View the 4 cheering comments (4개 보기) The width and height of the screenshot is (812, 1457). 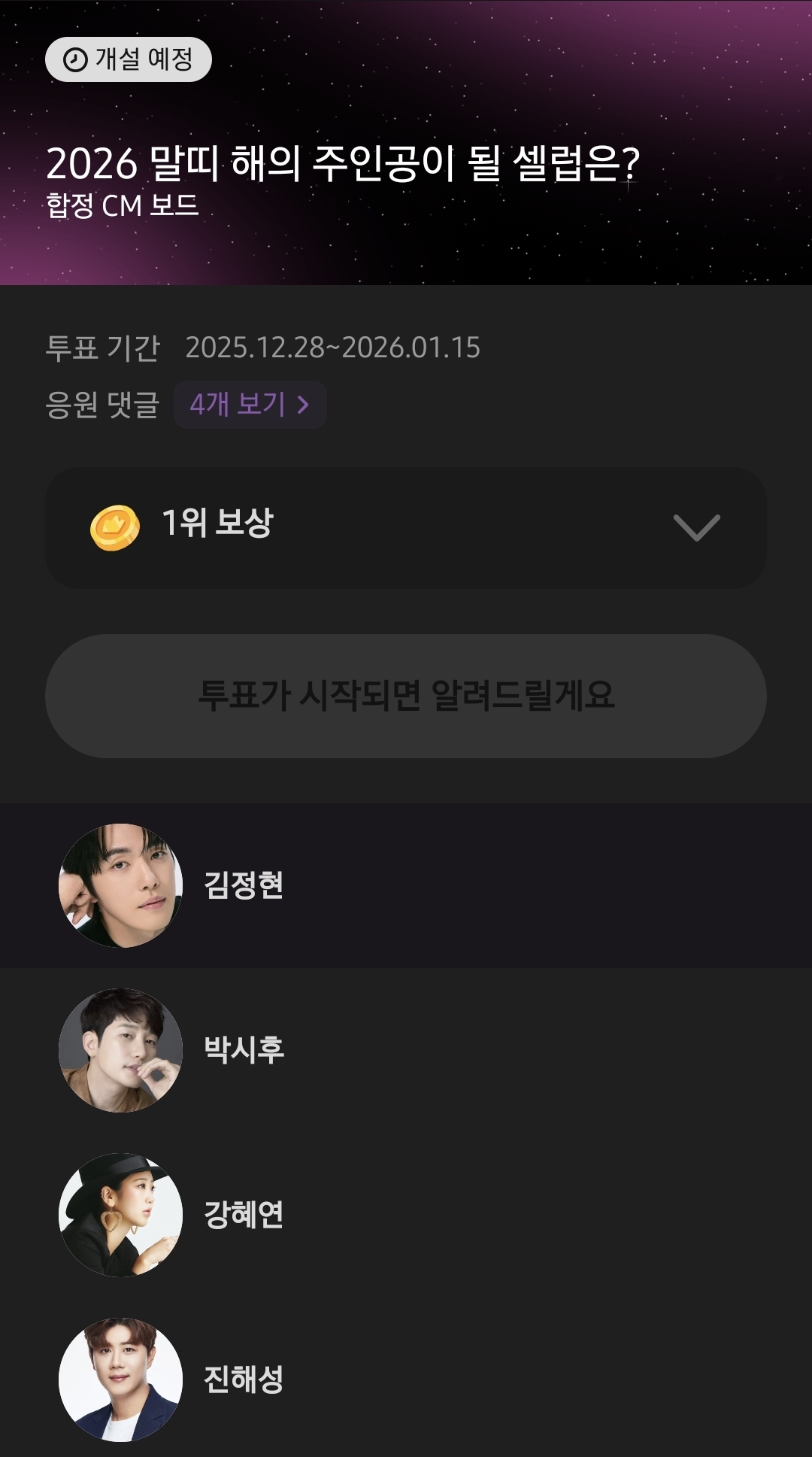250,405
